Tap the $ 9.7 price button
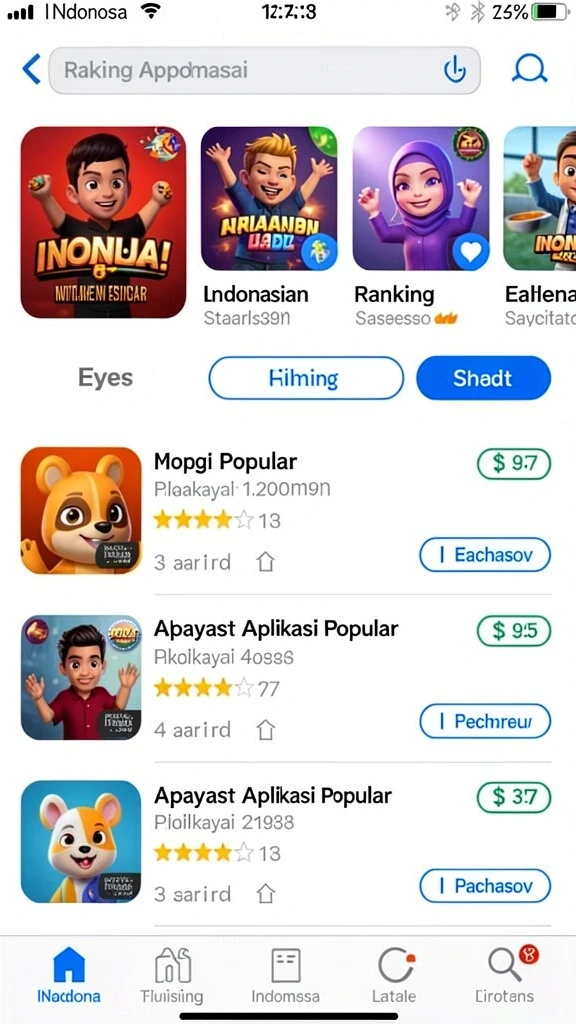Image resolution: width=576 pixels, height=1024 pixels. (x=514, y=464)
